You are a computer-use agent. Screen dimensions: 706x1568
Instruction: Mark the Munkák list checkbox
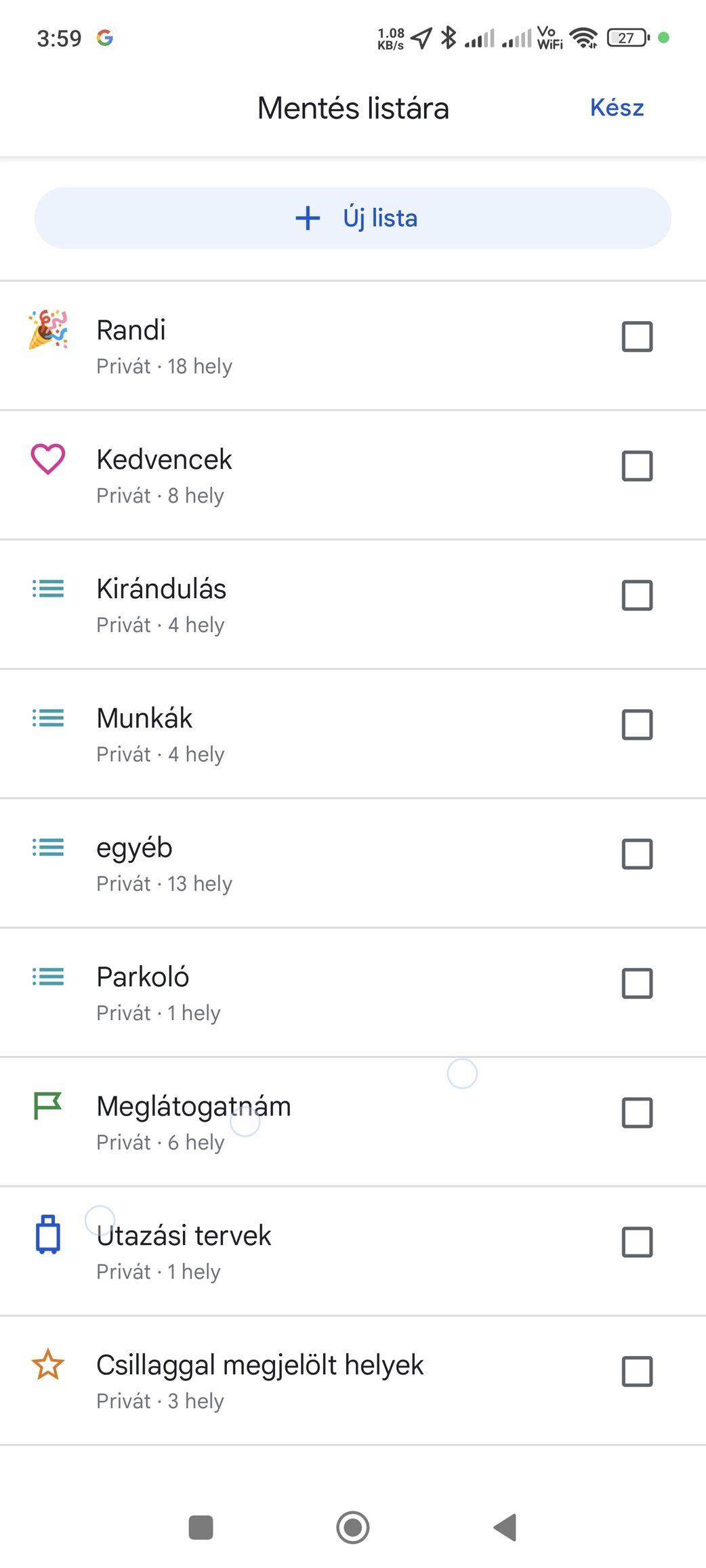[637, 725]
